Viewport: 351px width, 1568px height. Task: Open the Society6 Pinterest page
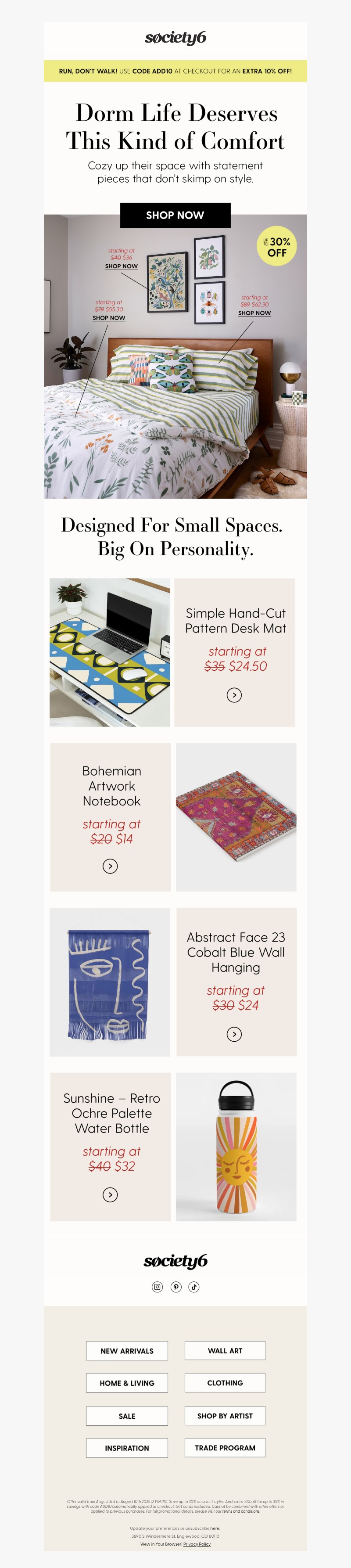click(176, 1286)
